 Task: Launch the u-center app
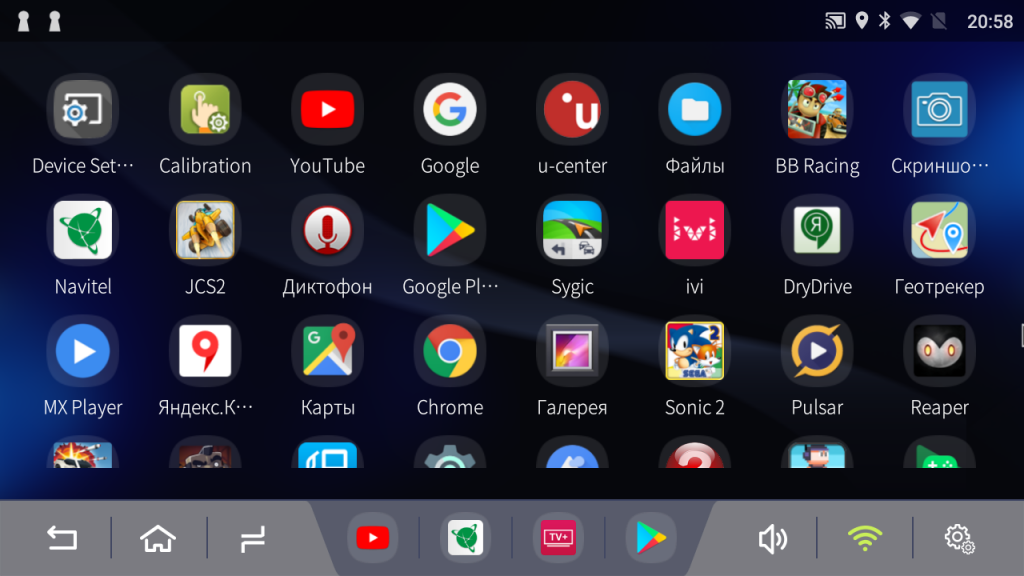572,110
